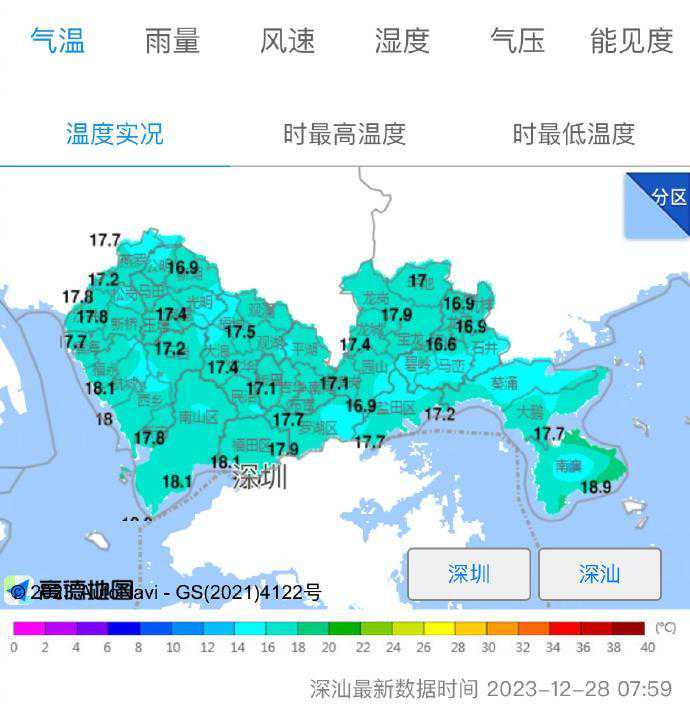Open the 雨量 rainfall tab
The height and width of the screenshot is (715, 690).
(172, 40)
